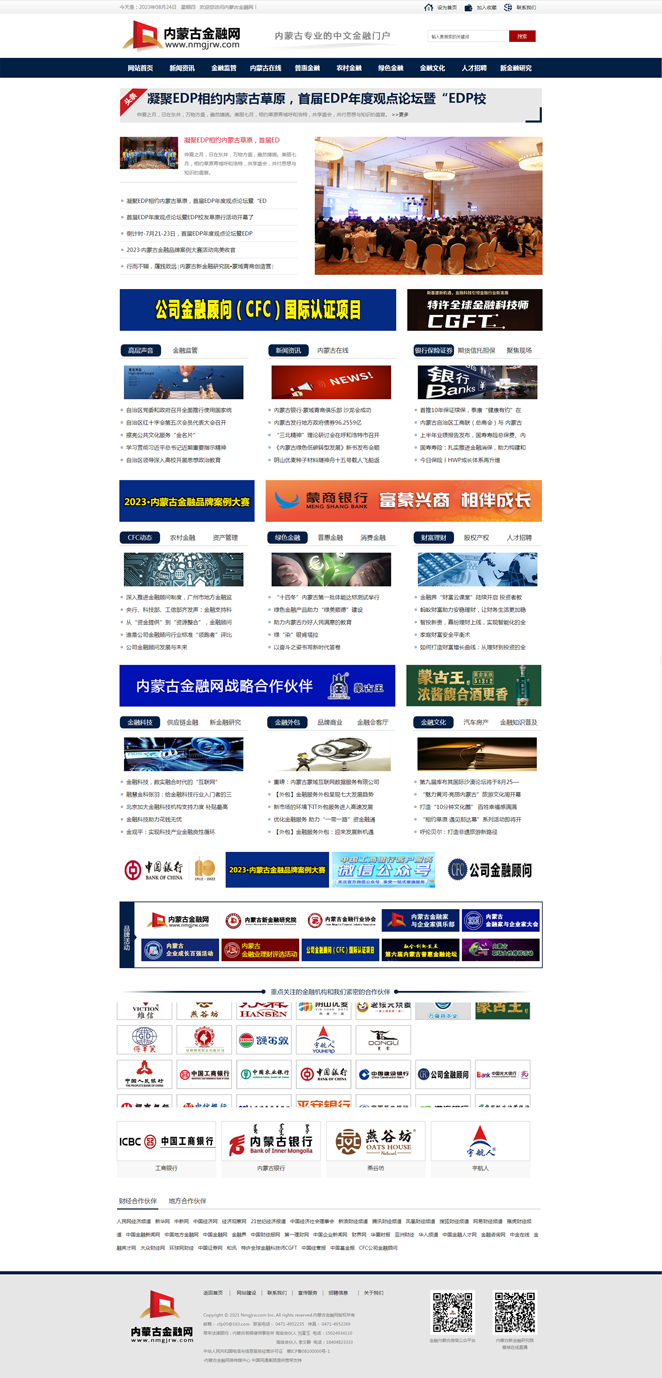Open the 新闻资讯 nav section
Viewport: 662px width, 1378px height.
point(182,68)
